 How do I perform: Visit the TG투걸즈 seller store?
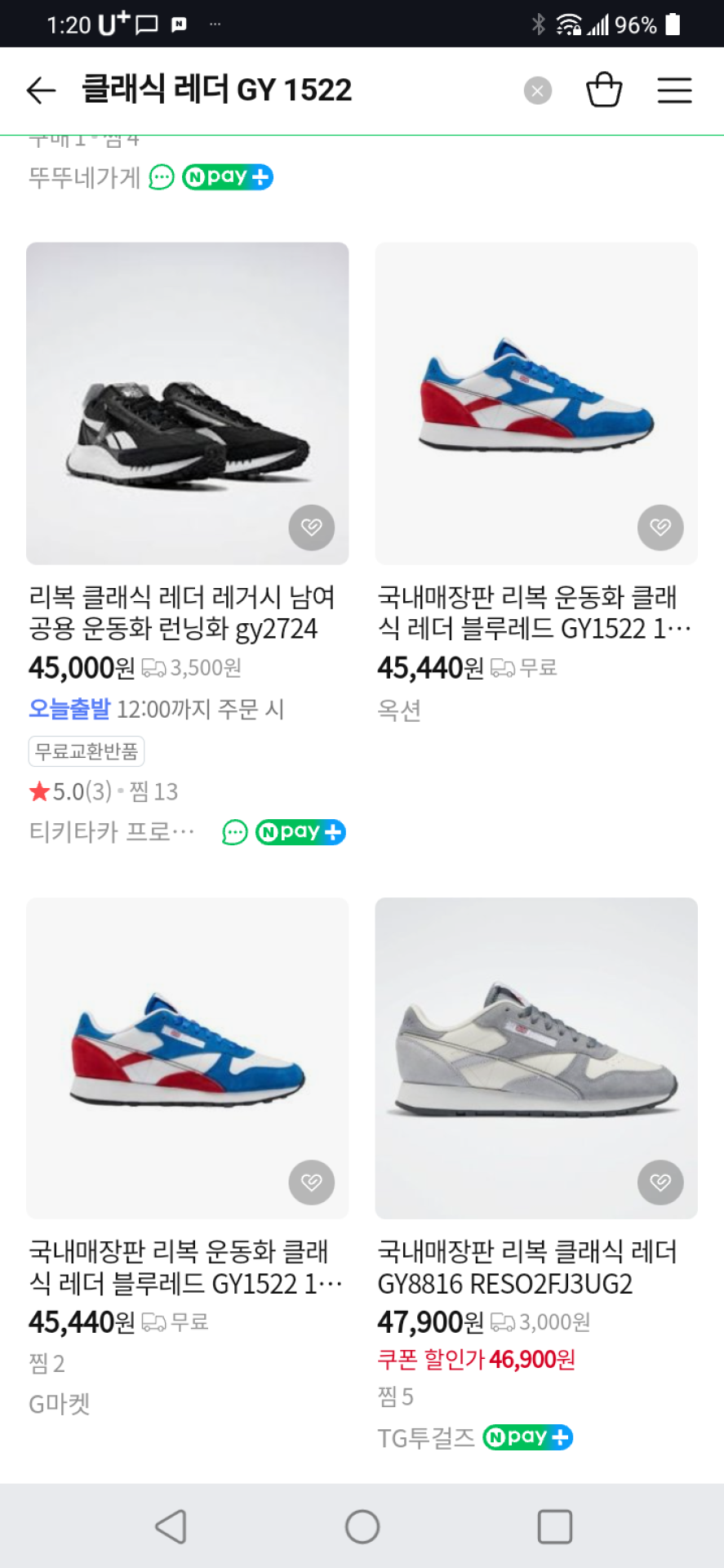click(426, 1437)
